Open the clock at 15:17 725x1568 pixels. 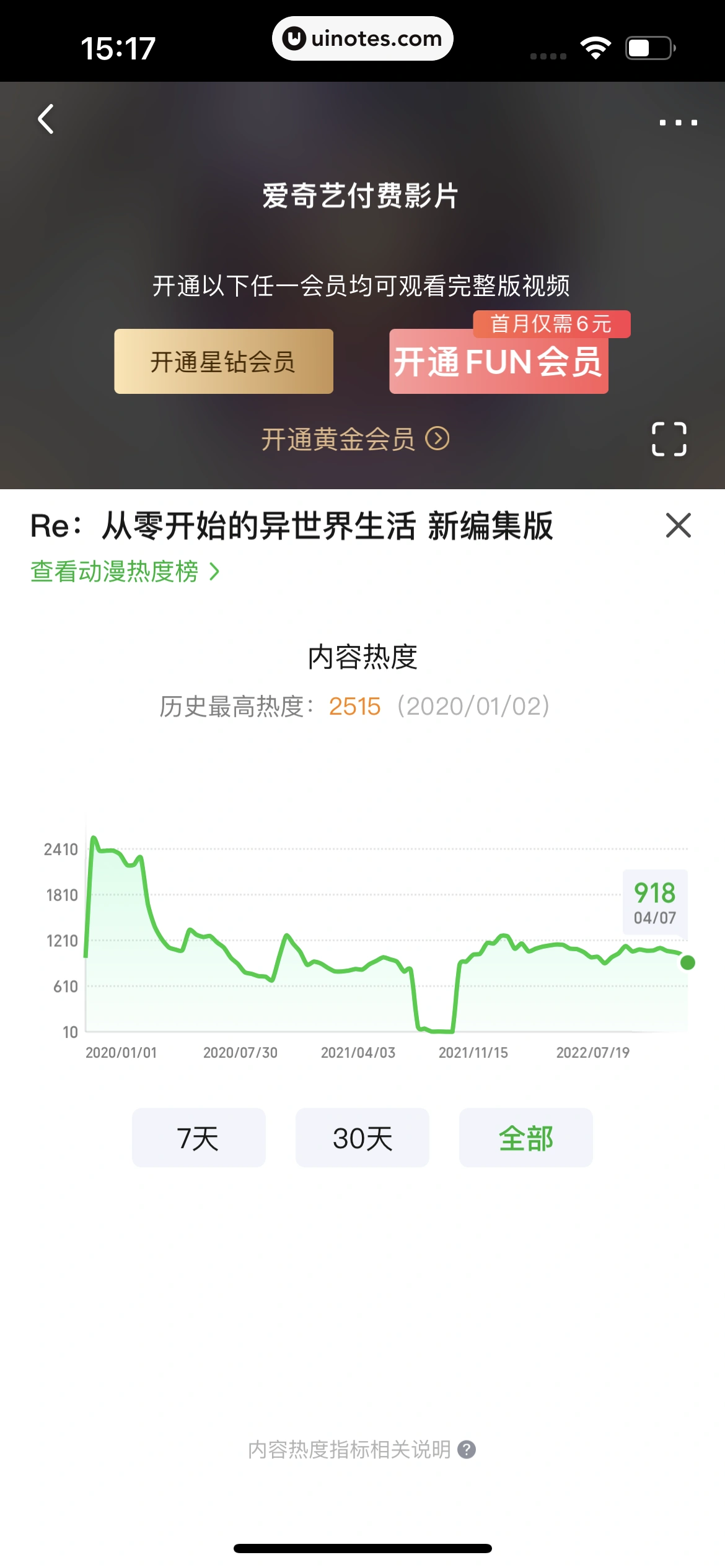(117, 46)
